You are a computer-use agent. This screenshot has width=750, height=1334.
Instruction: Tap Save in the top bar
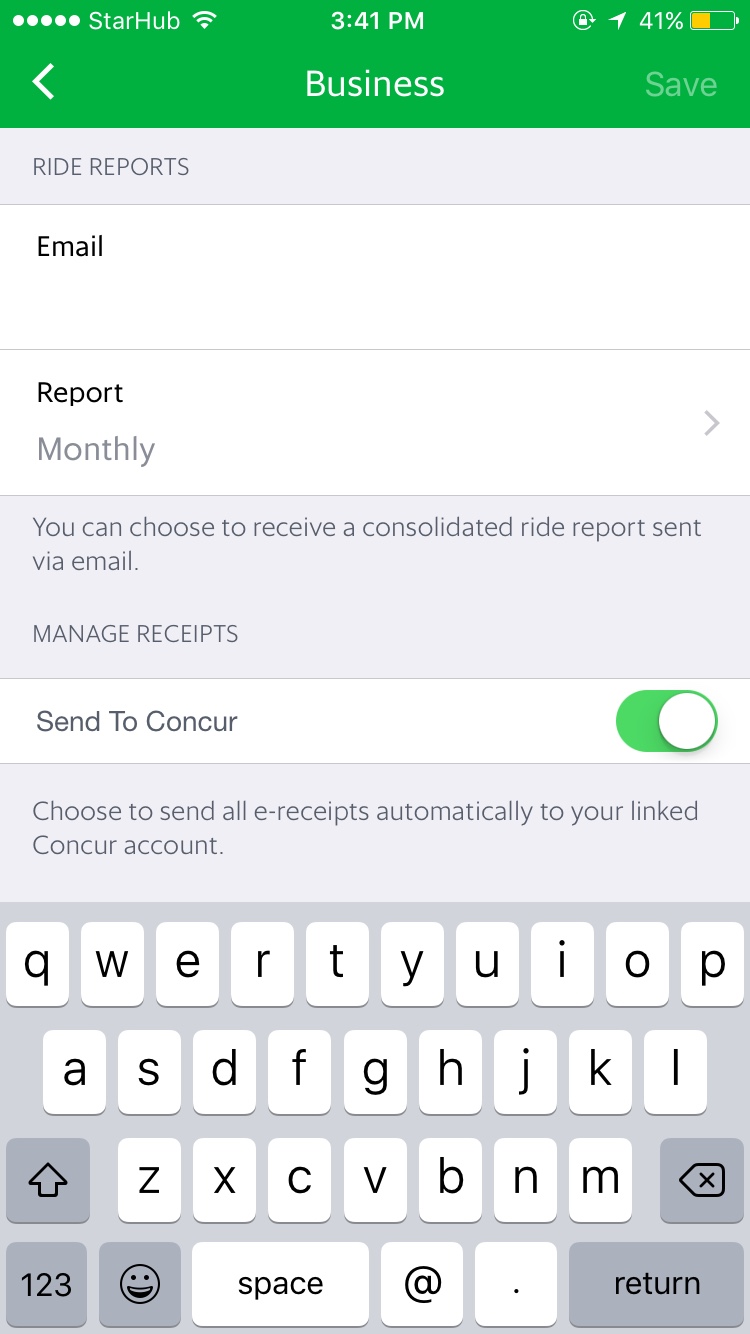coord(680,85)
